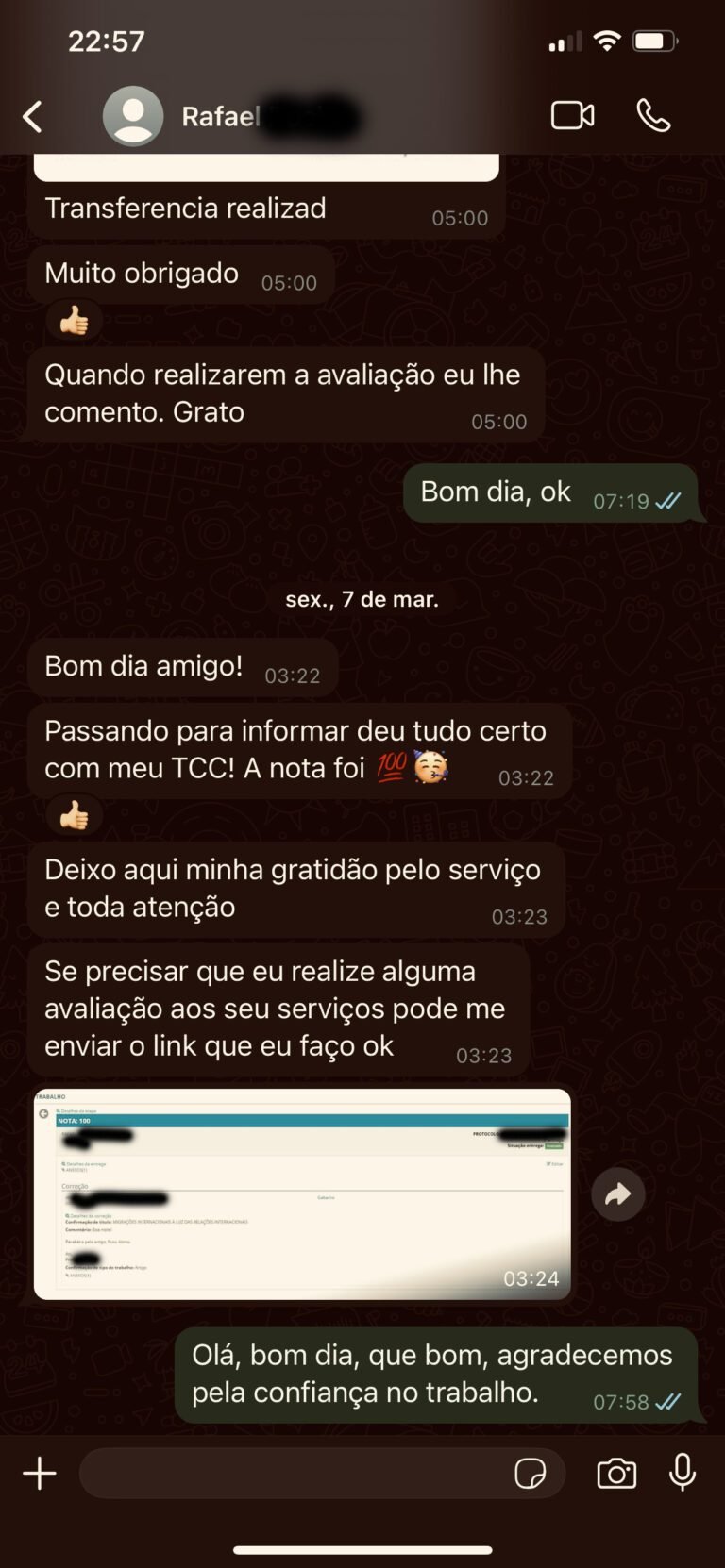Go back to the chat list
Screen dimensions: 725x1568
33,117
